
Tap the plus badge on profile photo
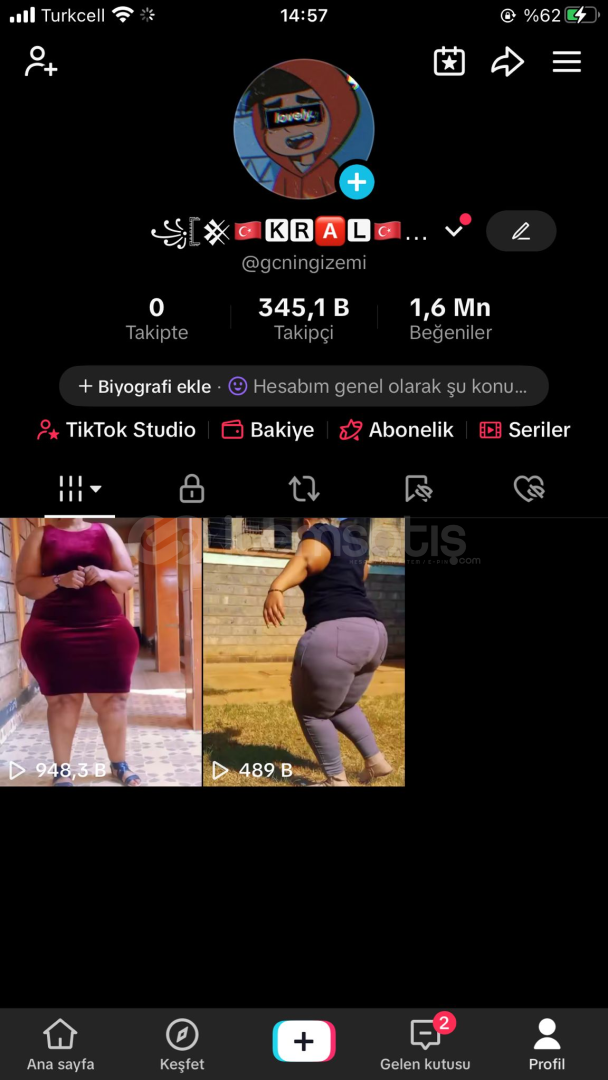click(x=356, y=182)
